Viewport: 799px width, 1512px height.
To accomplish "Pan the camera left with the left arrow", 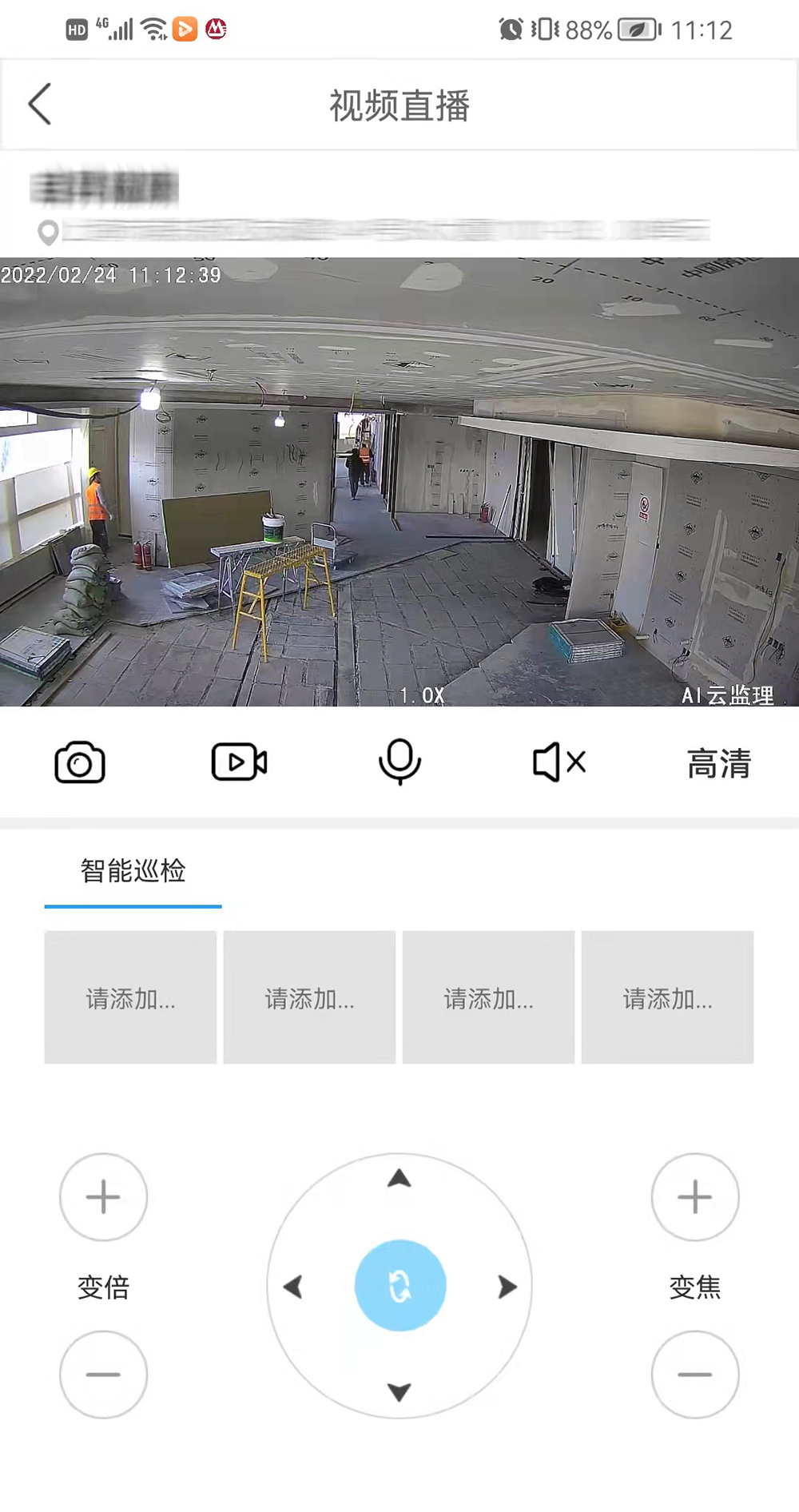I will tap(293, 1287).
